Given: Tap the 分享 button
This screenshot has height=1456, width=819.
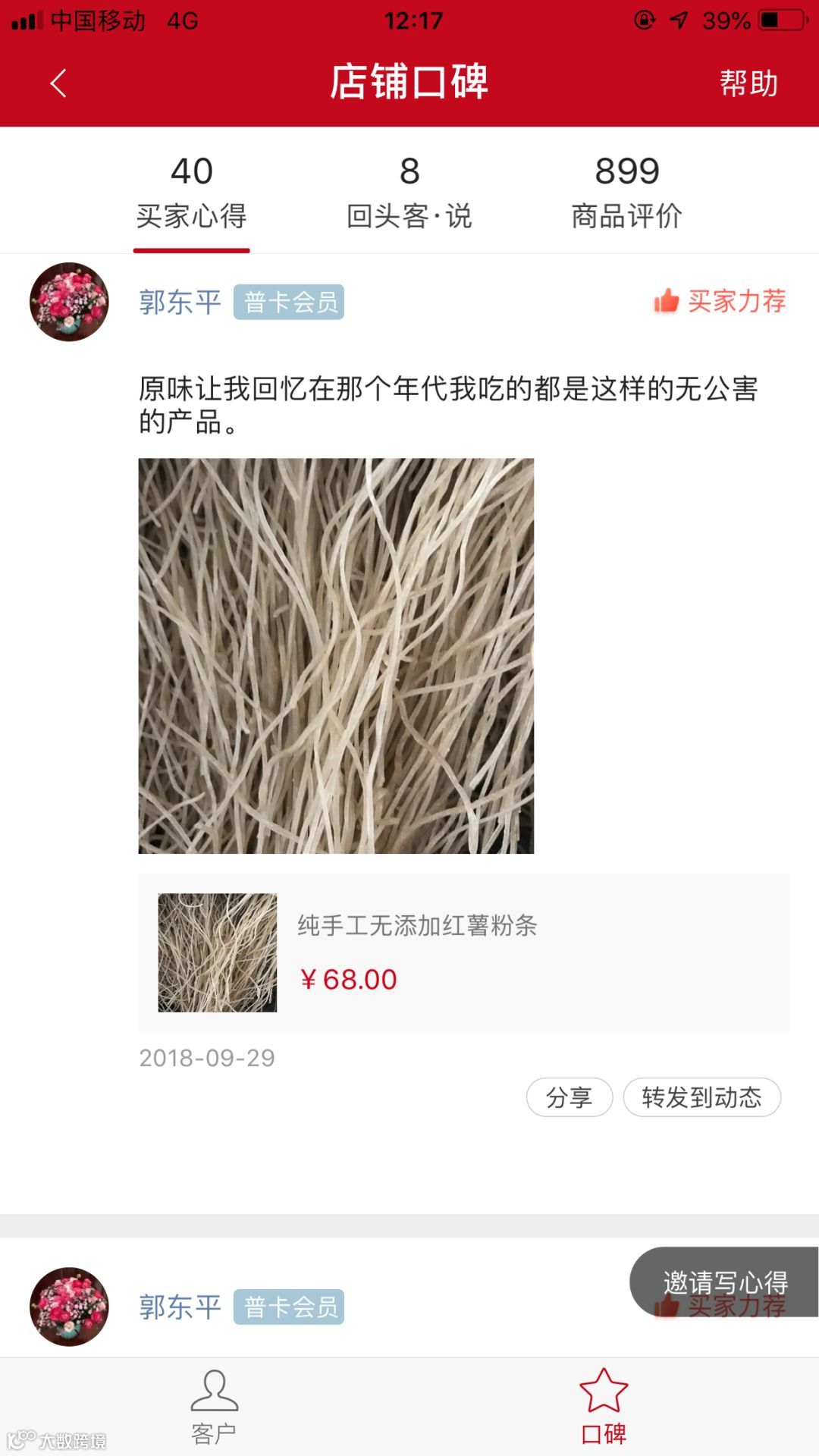Looking at the screenshot, I should click(x=570, y=1097).
